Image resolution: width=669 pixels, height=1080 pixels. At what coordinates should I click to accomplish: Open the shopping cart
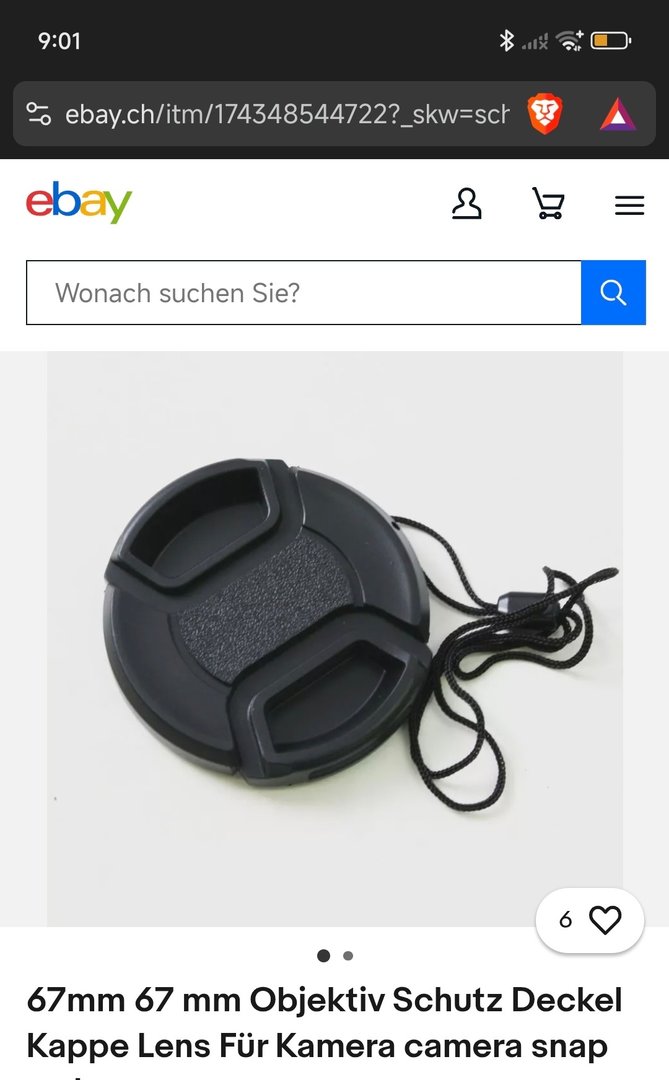[x=548, y=204]
